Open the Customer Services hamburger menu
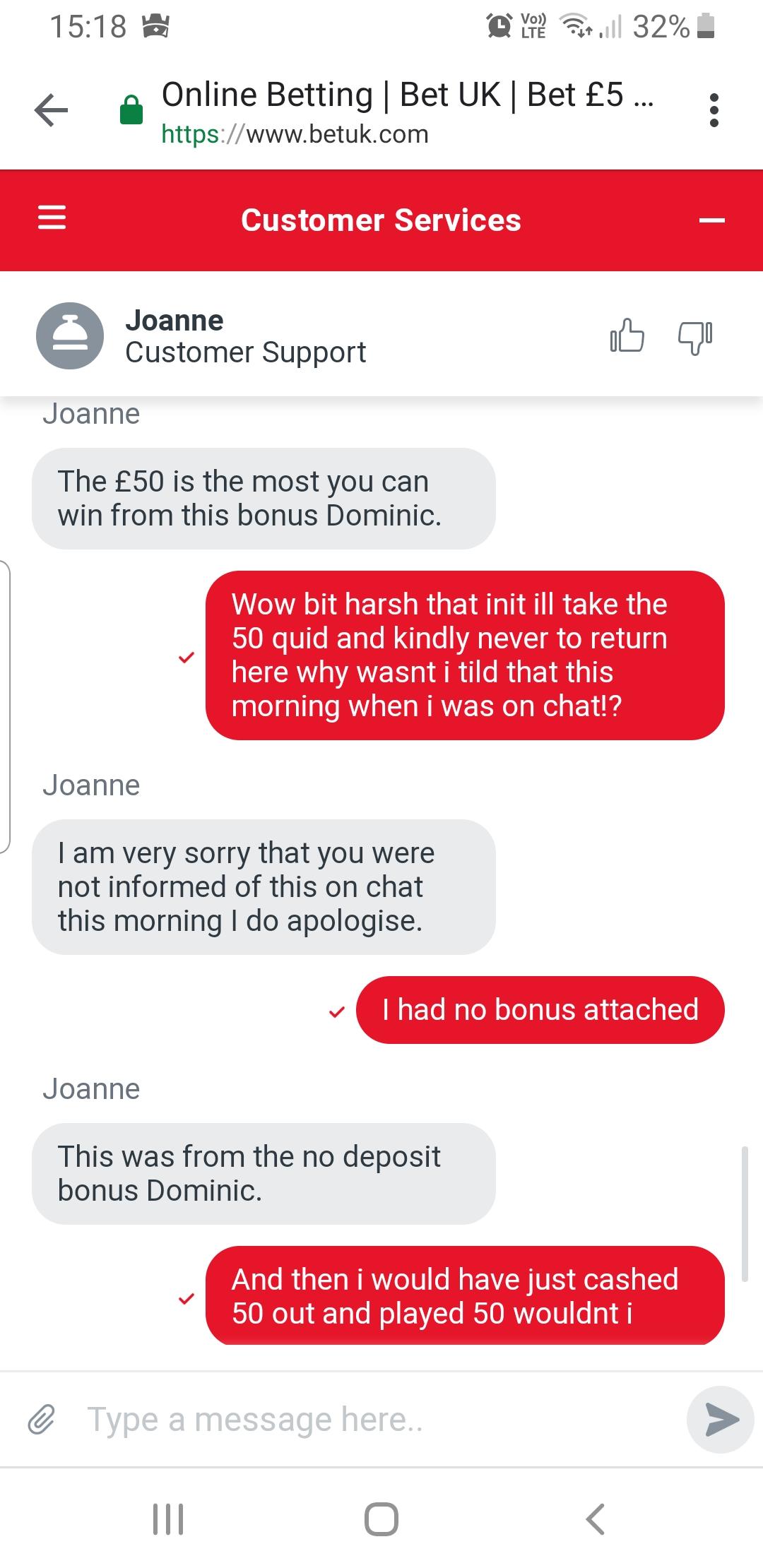 pyautogui.click(x=52, y=218)
